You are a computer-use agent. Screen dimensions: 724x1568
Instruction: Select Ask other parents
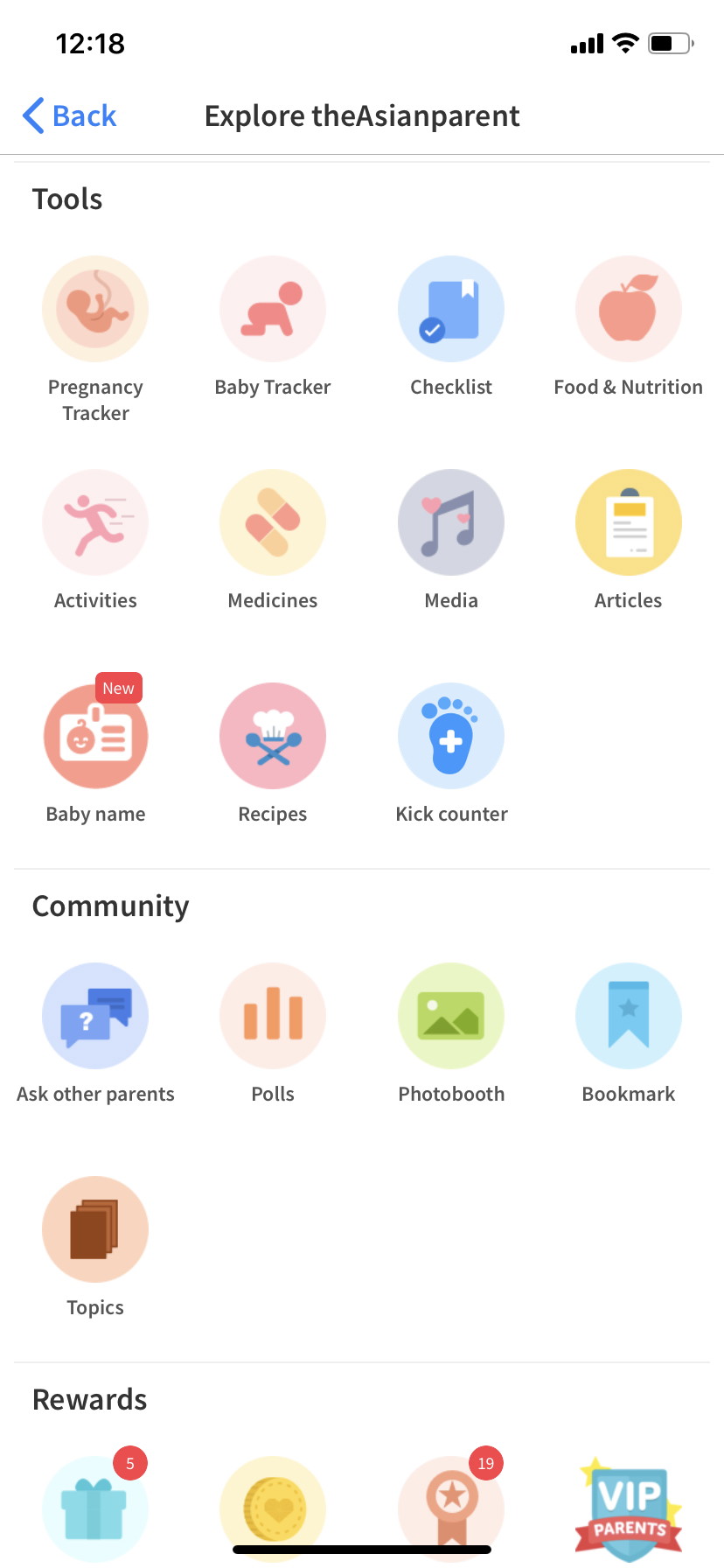coord(95,1017)
